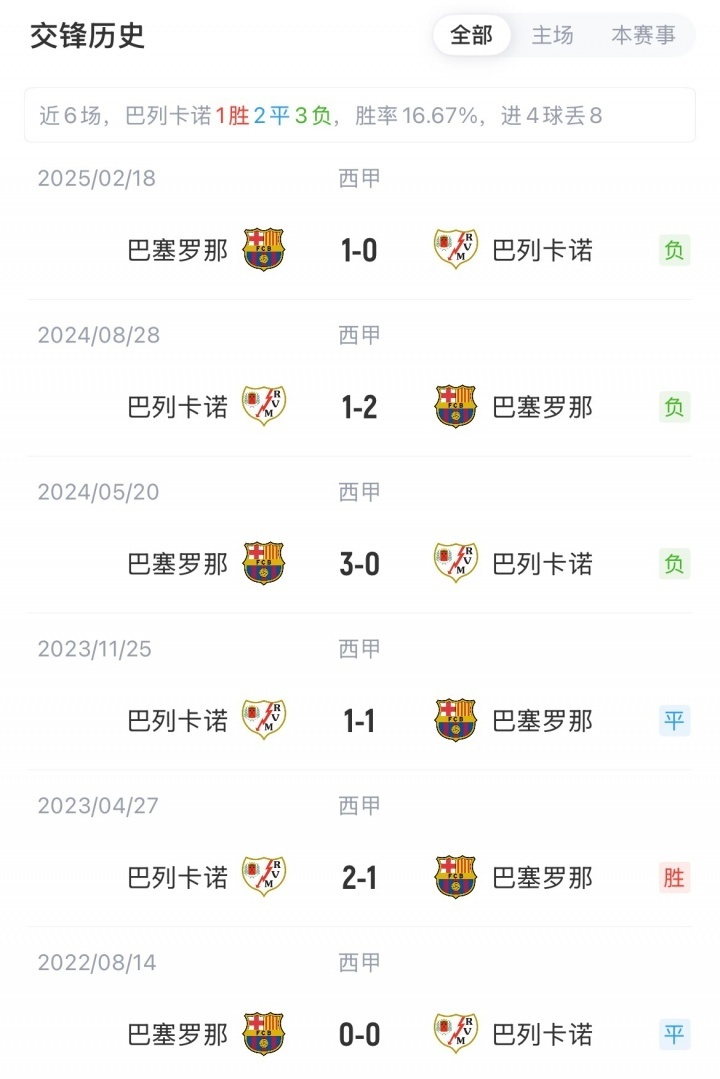
Task: Click the 负 badge in the top match
Action: pos(676,250)
